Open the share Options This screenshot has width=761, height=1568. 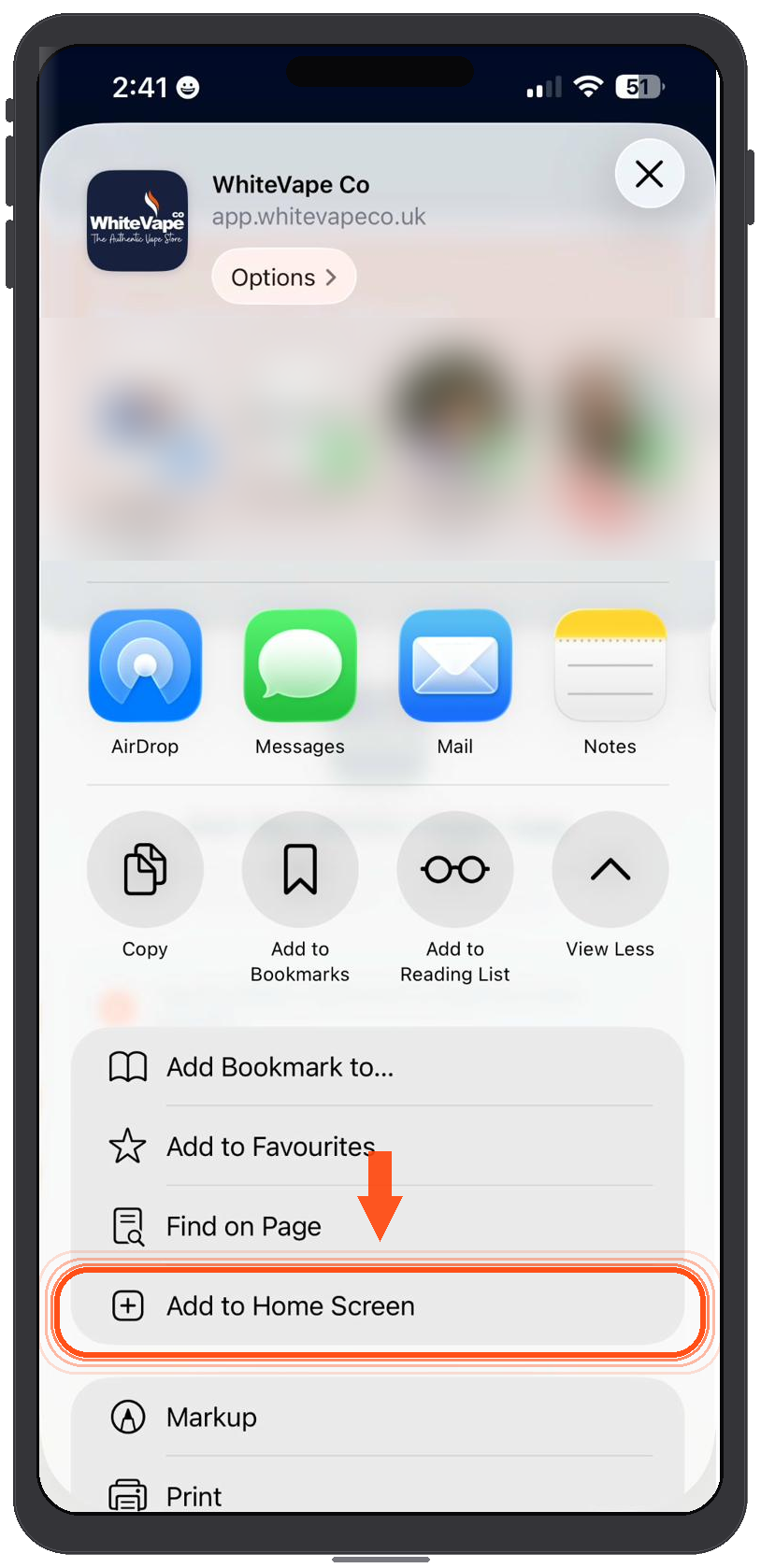coord(283,278)
